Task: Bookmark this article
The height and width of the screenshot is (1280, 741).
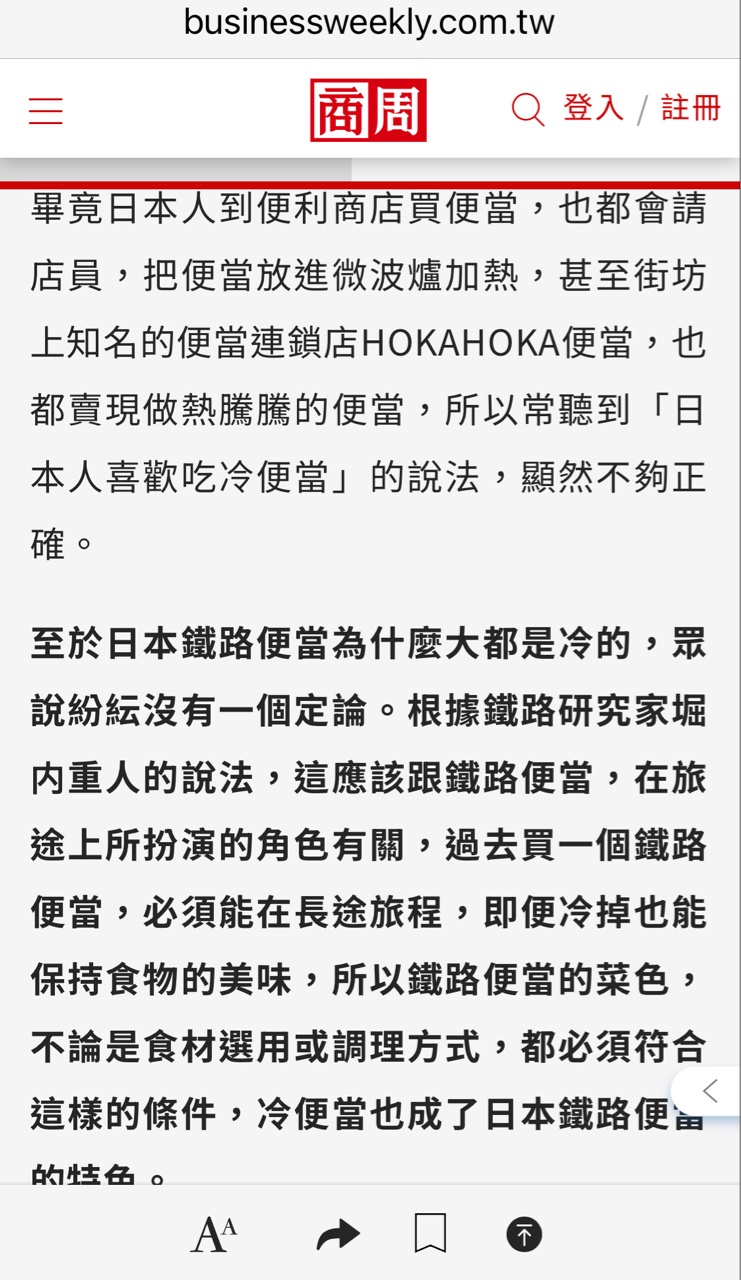Action: pos(430,1235)
